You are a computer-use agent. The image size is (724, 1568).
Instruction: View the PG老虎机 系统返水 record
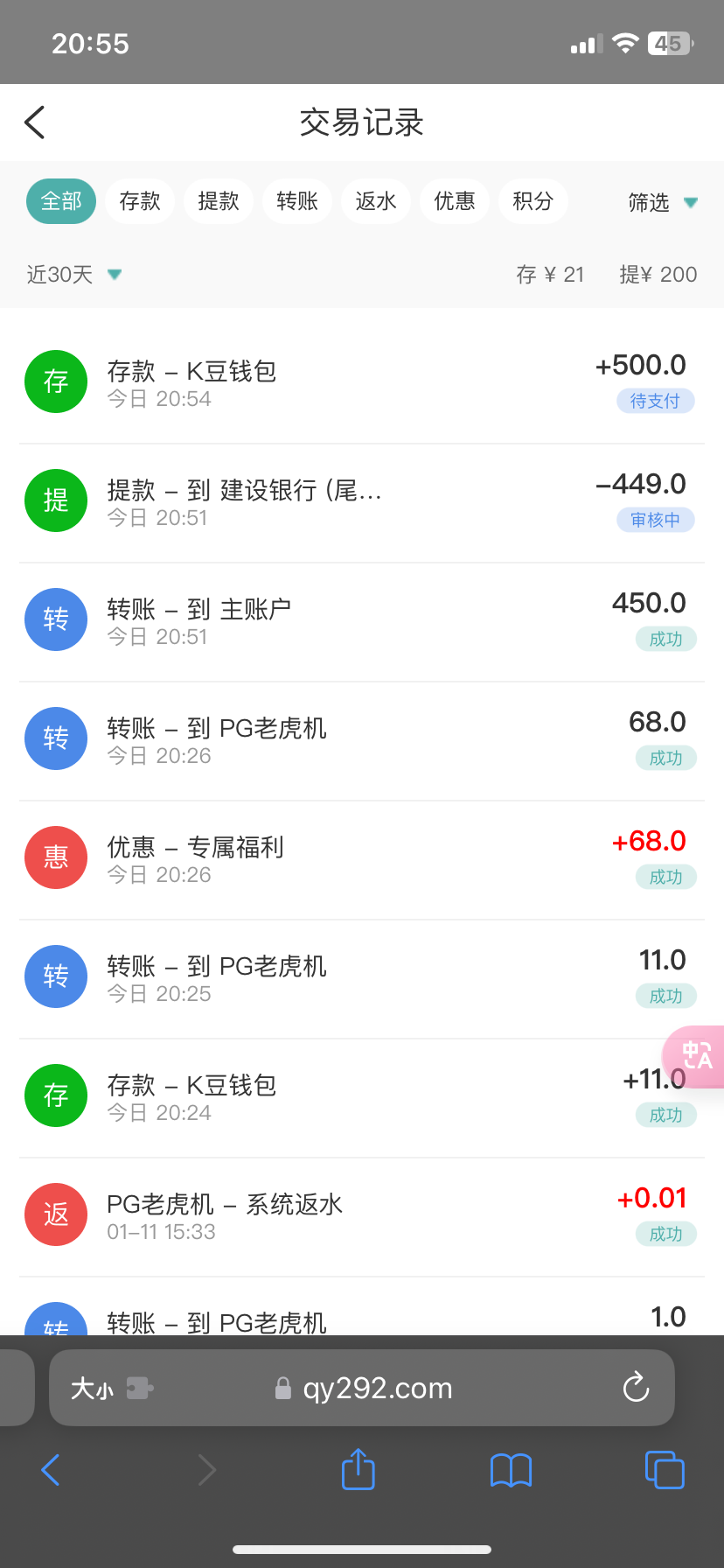[362, 1216]
